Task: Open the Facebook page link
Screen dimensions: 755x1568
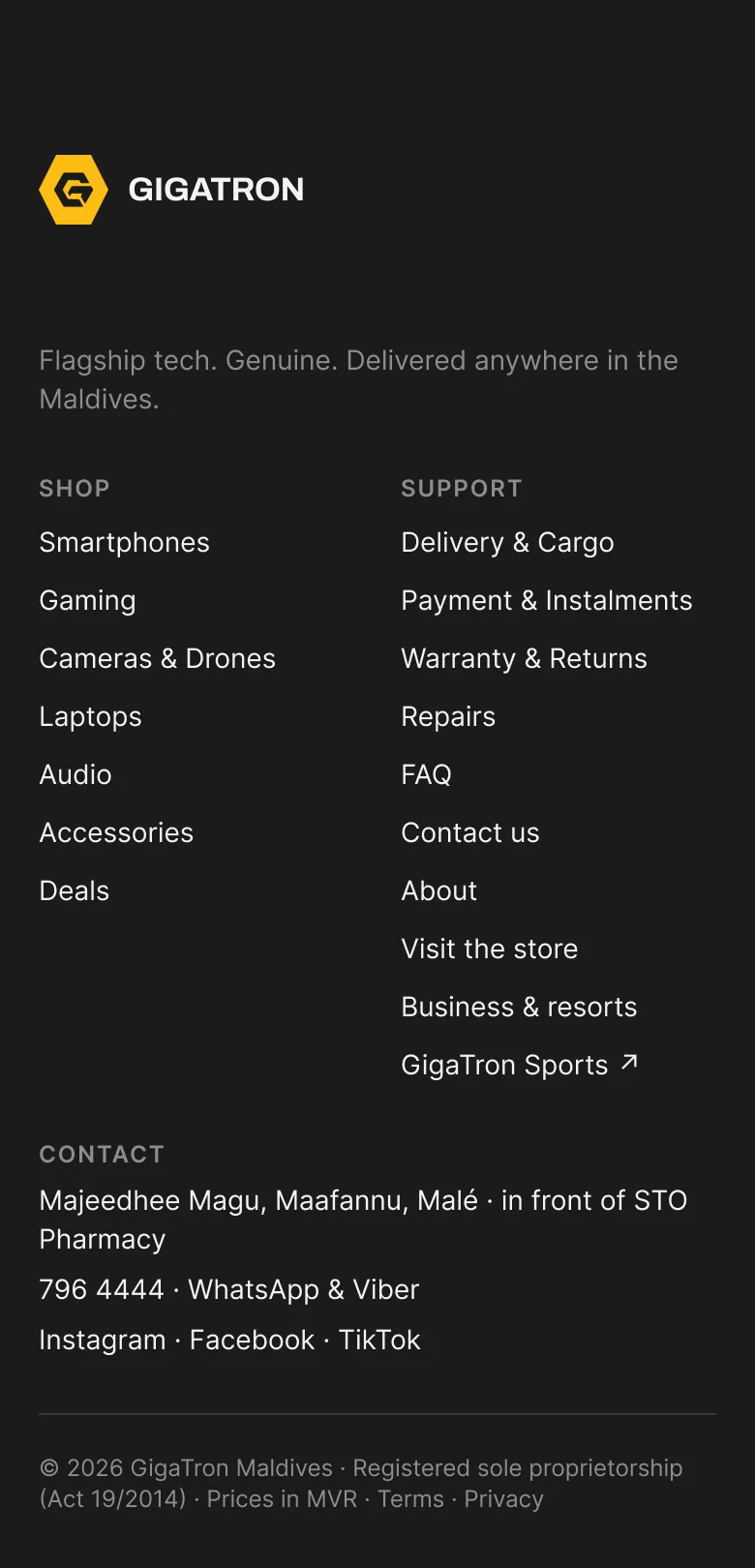Action: coord(252,1340)
